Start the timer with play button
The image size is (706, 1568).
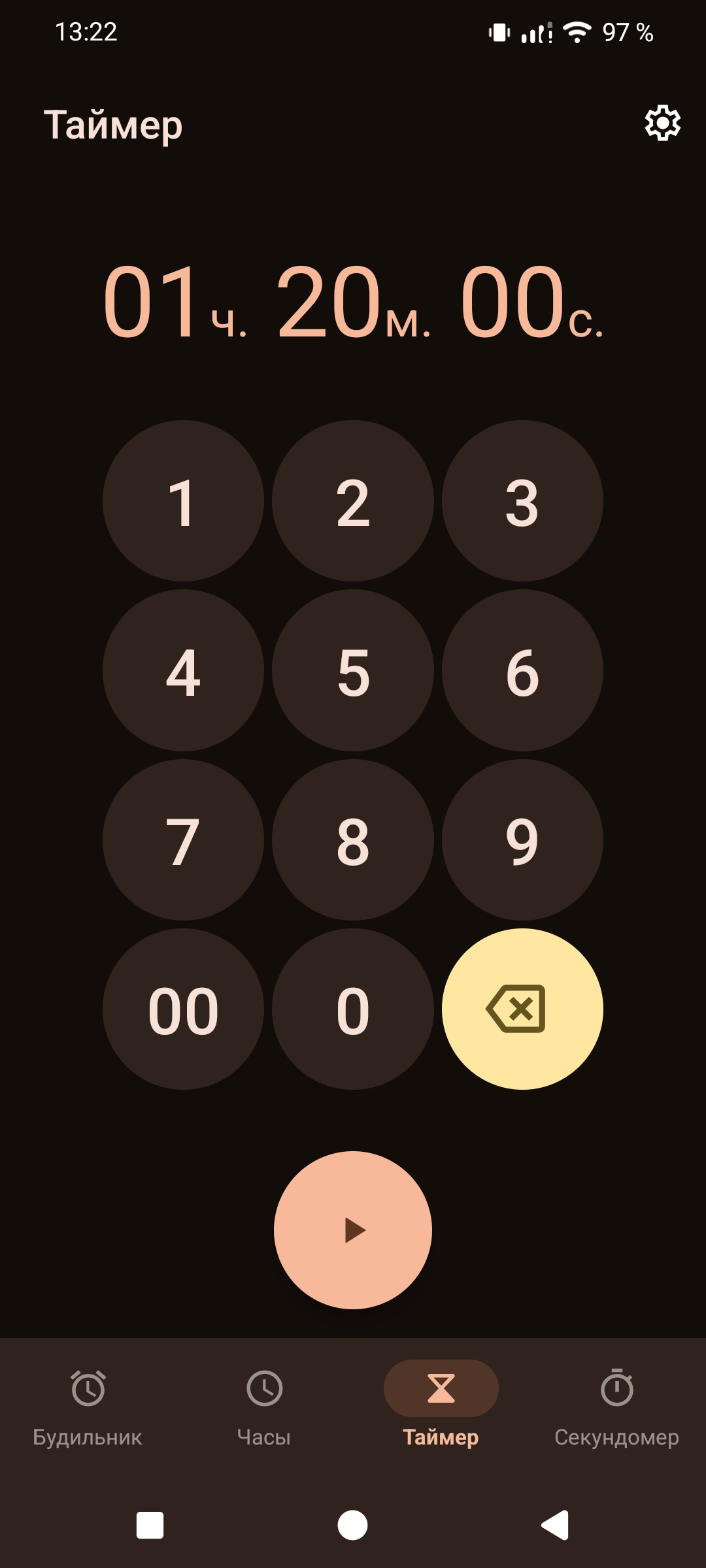(x=353, y=1230)
